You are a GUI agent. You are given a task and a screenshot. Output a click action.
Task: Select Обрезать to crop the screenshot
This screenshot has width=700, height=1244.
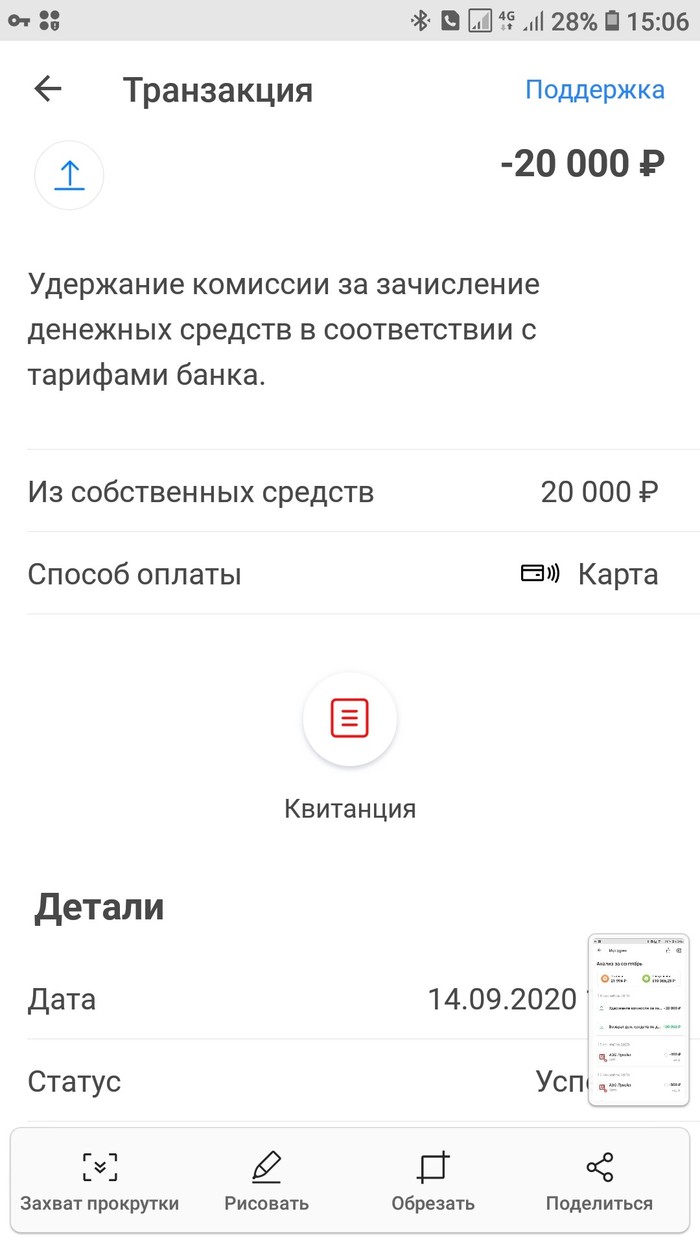433,1181
